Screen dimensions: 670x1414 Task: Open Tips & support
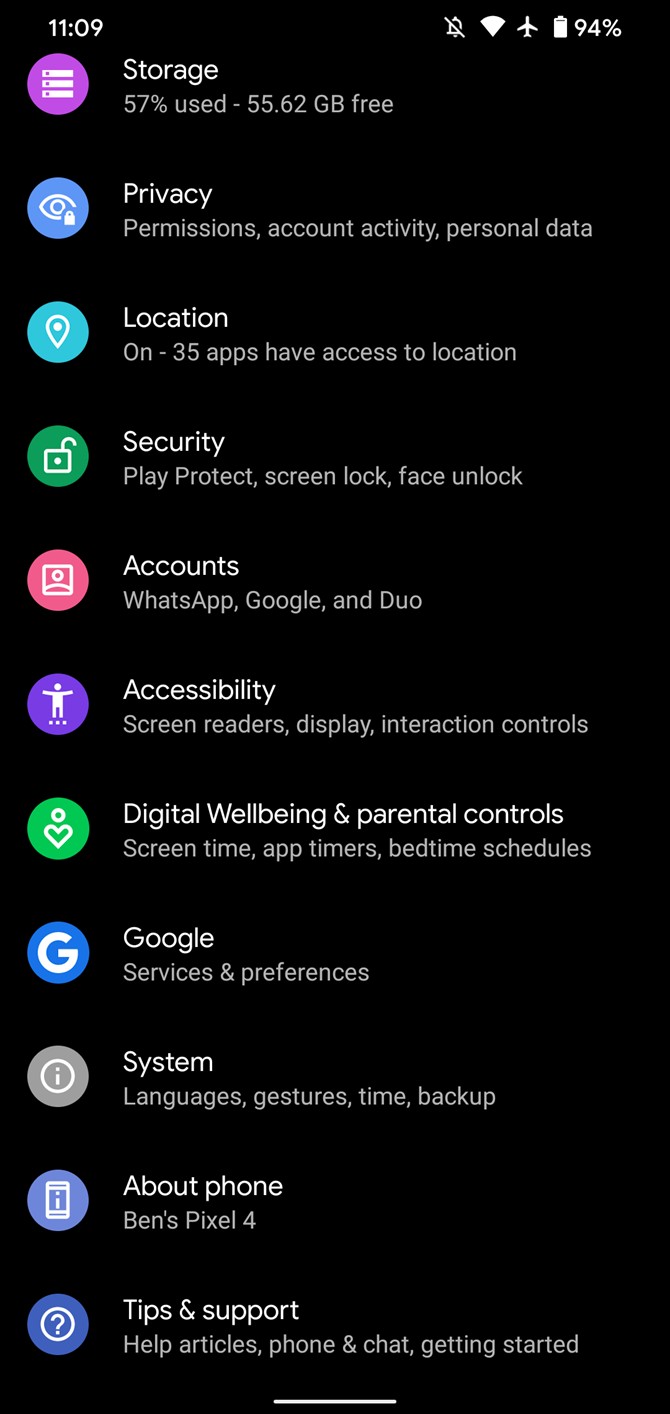335,1324
